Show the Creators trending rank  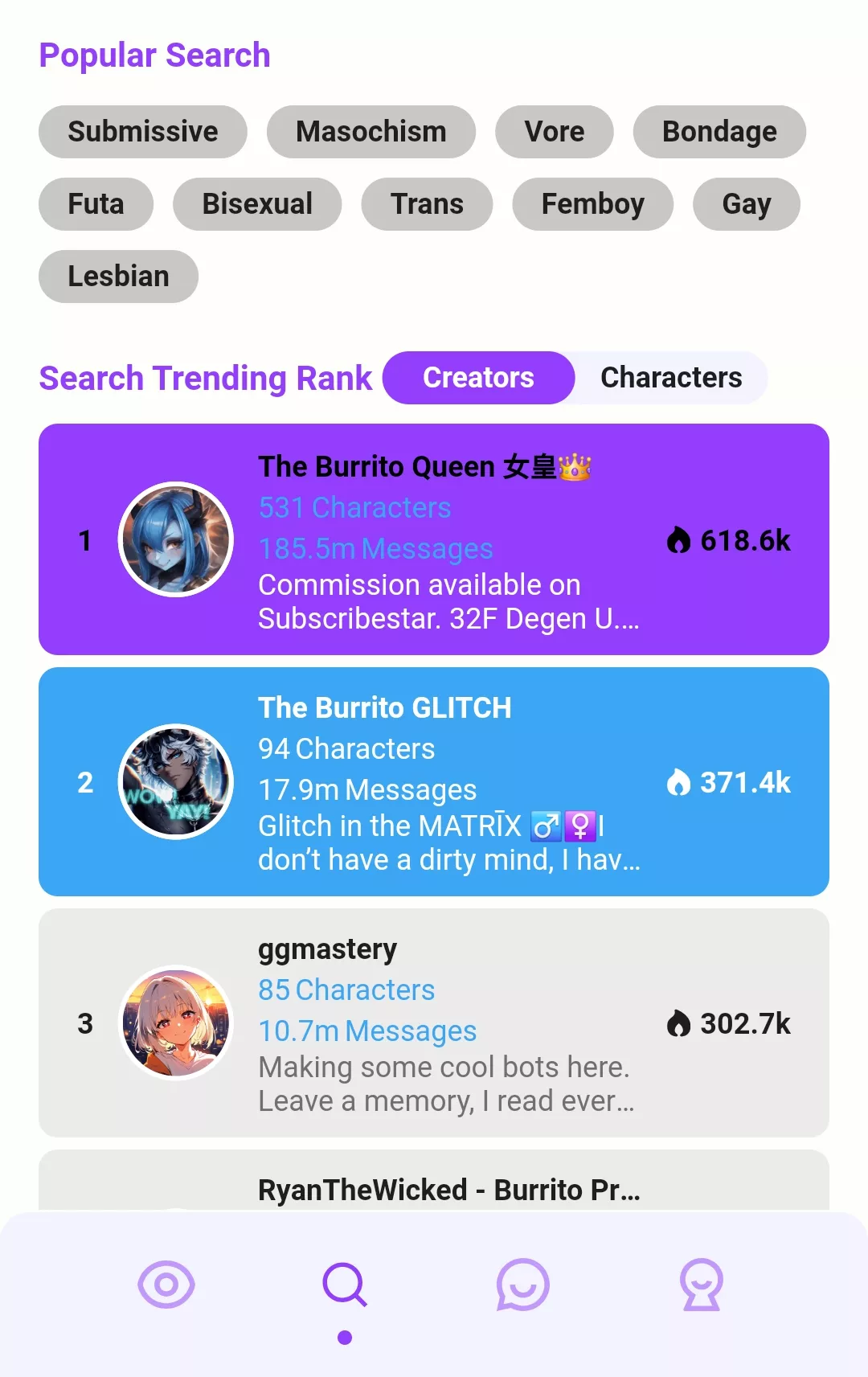click(478, 378)
